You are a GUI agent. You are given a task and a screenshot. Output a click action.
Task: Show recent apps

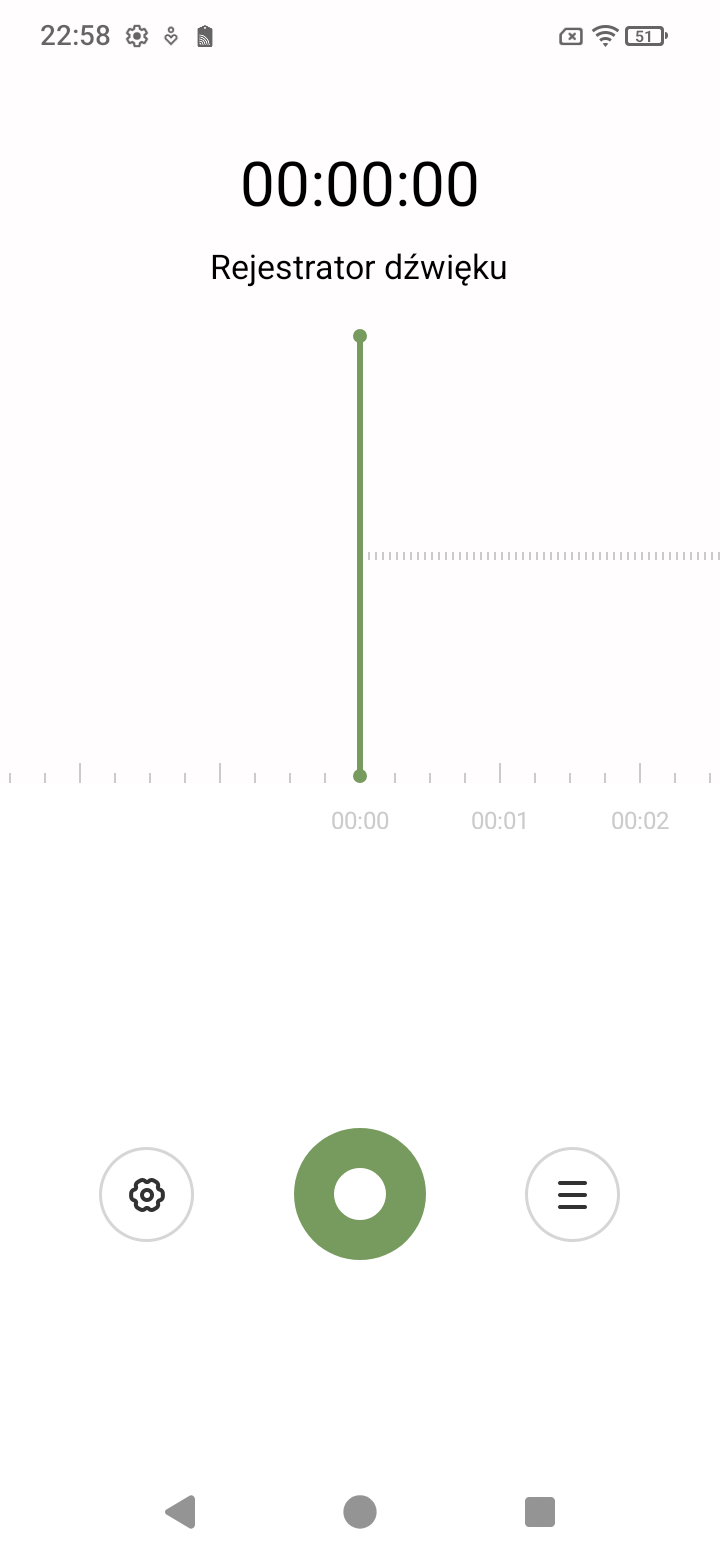540,1512
